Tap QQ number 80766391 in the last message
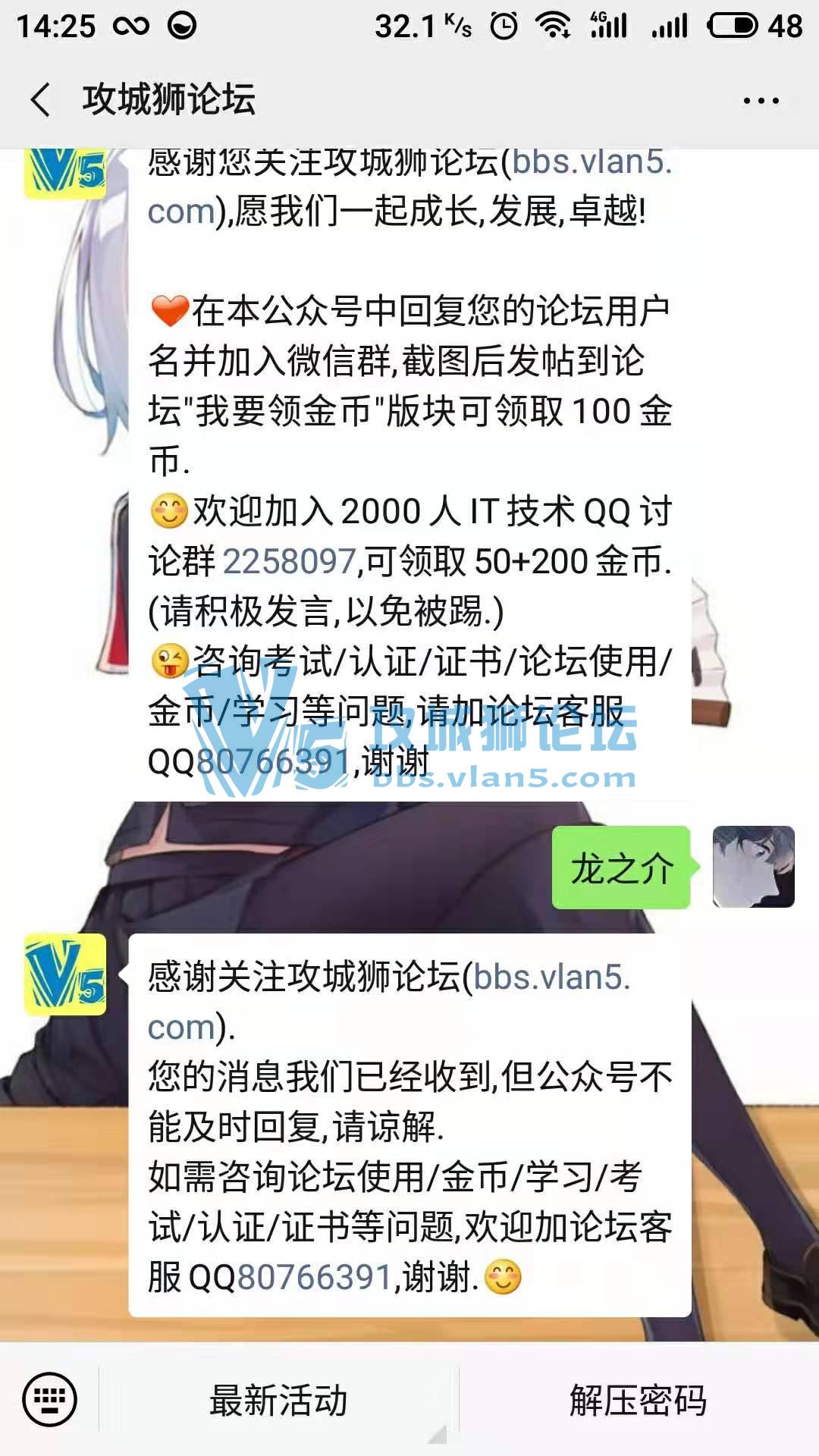The height and width of the screenshot is (1456, 819). pos(315,1277)
